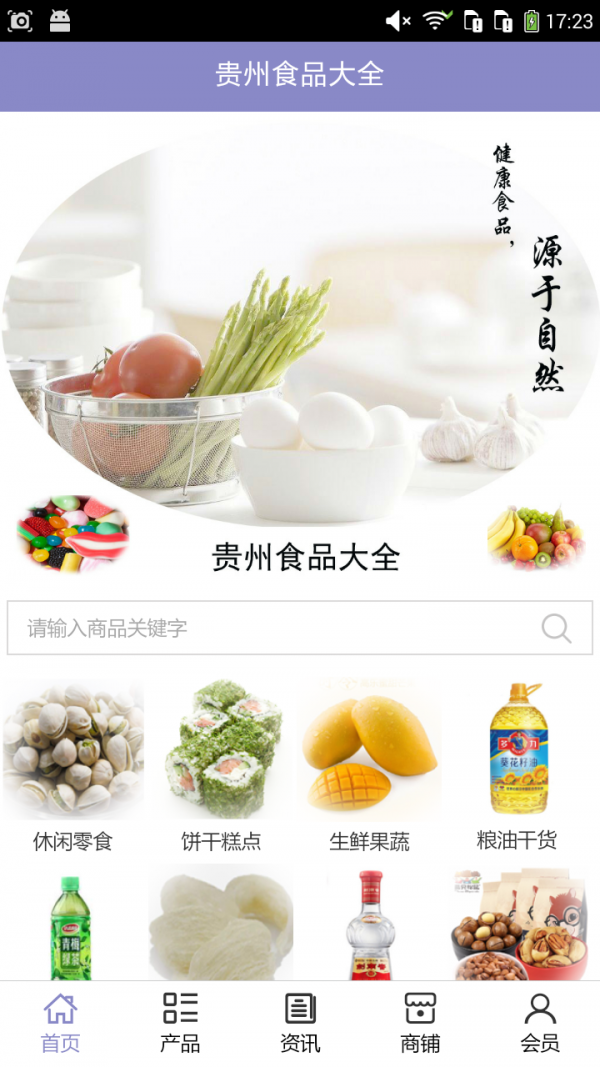Switch to the 商铺 tab
This screenshot has height=1067, width=600.
[x=420, y=1023]
